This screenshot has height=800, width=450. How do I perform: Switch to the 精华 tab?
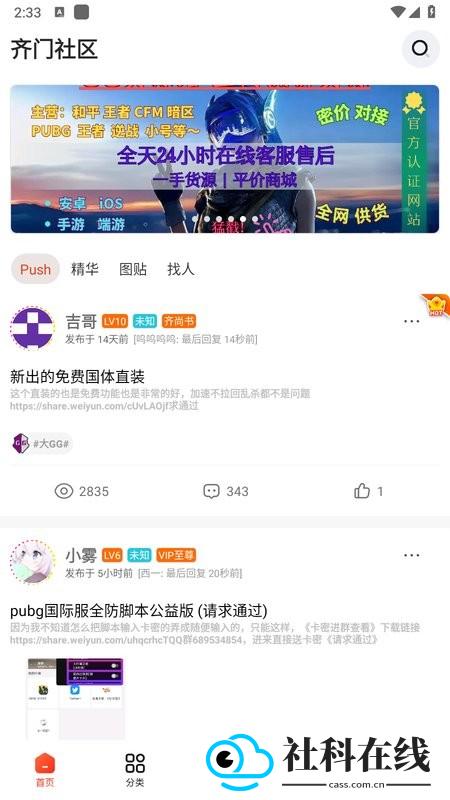tap(85, 269)
